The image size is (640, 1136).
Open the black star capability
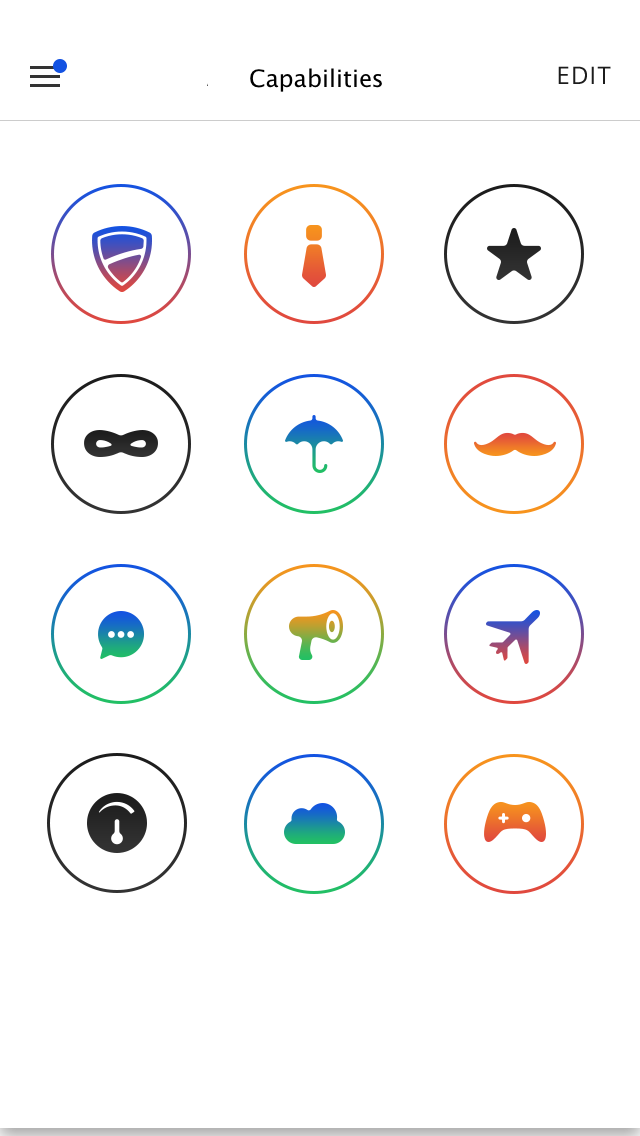coord(514,254)
